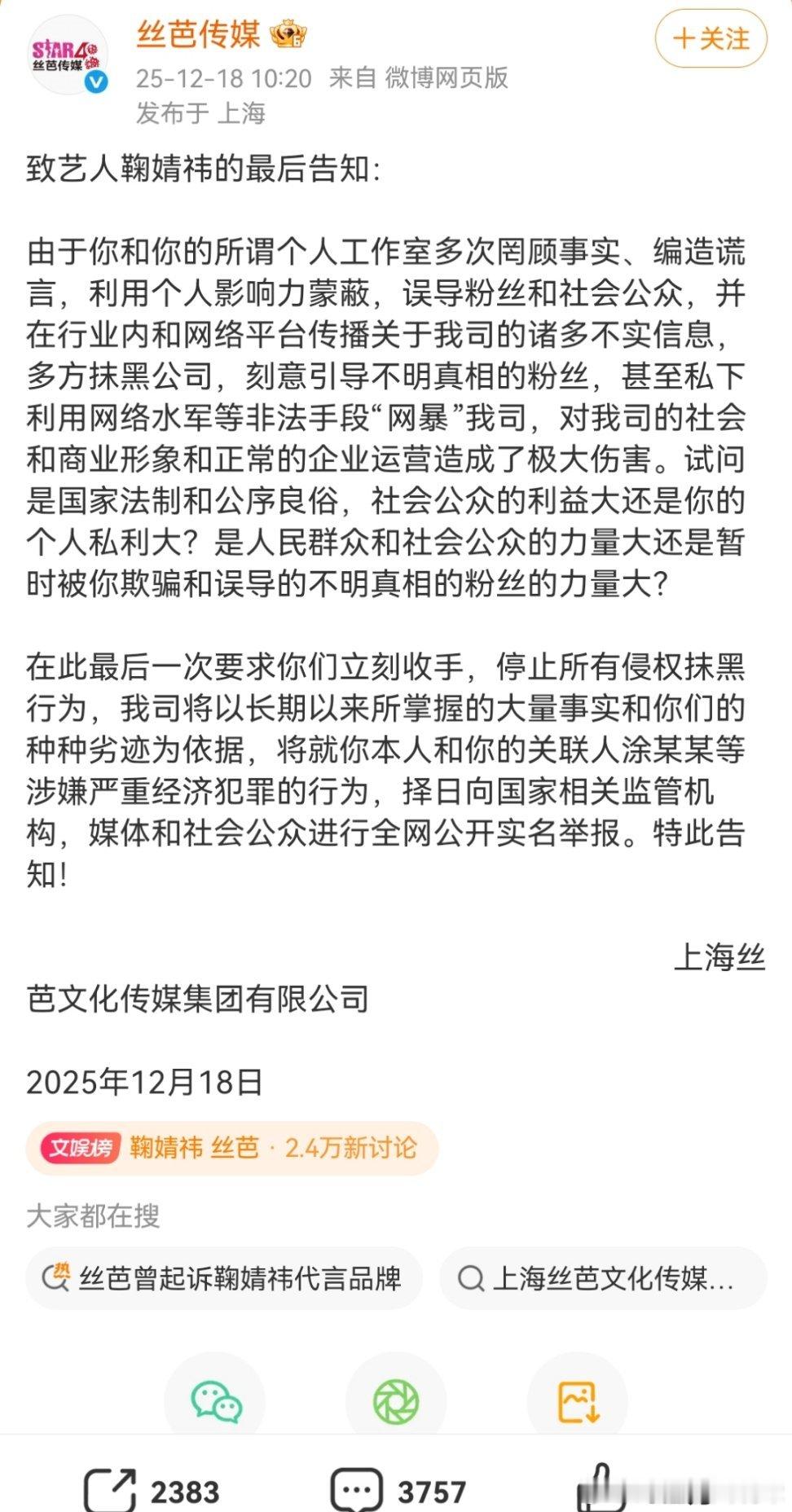Click the flame hot-search icon in the pill
Viewport: 792px width, 1512px height.
(x=57, y=1275)
